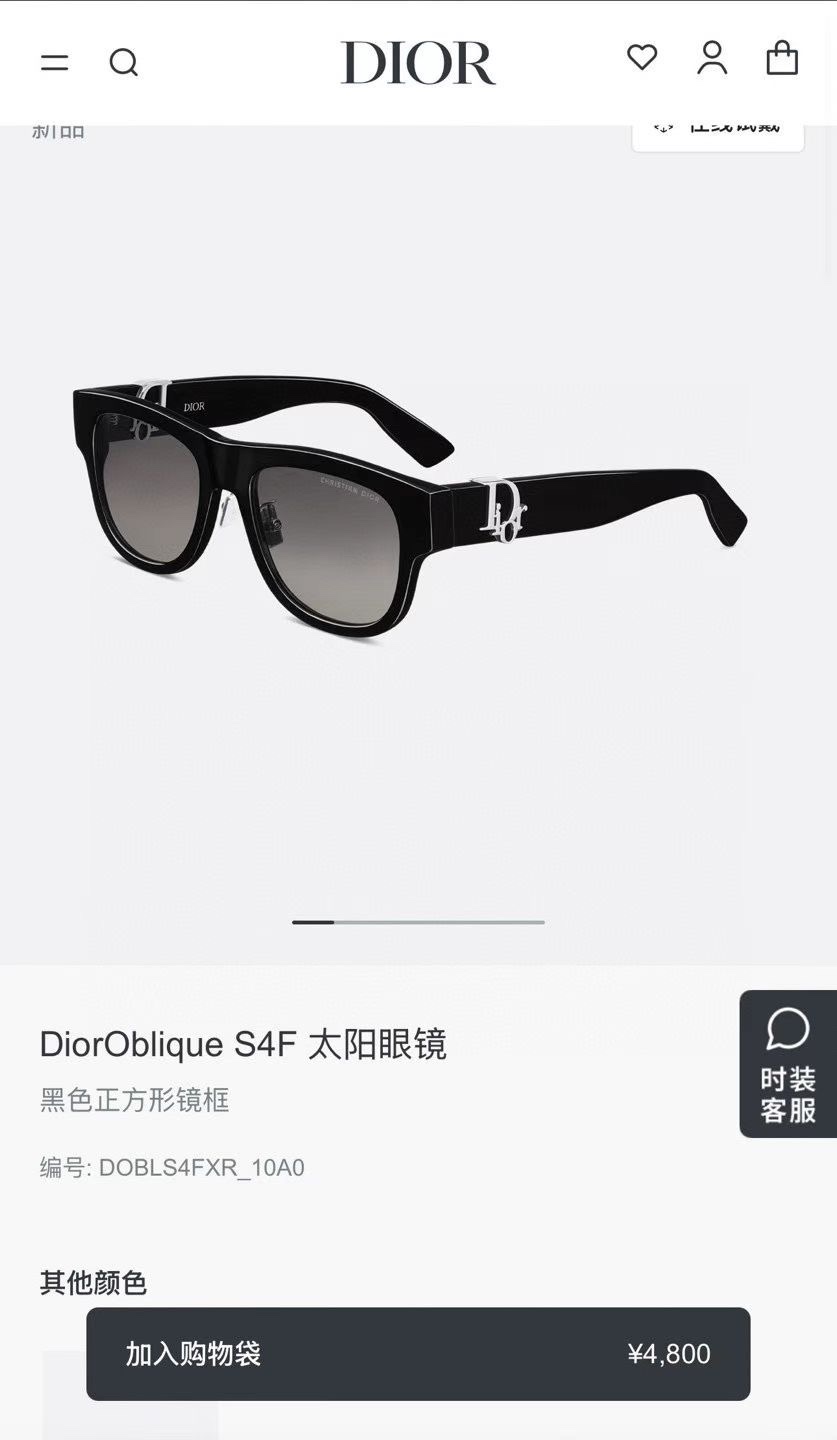Tap the 在线试戴 try-on button
This screenshot has height=1440, width=837.
click(x=717, y=128)
